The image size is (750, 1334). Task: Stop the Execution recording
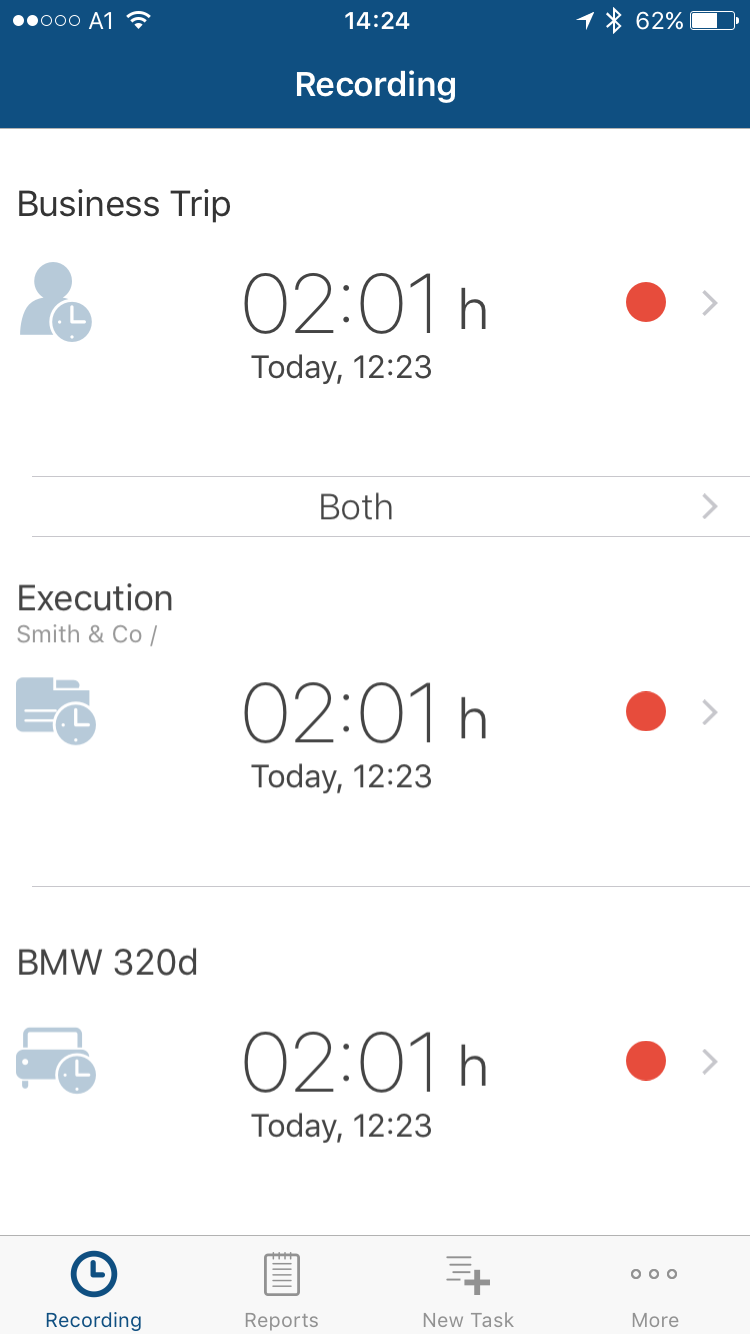646,712
